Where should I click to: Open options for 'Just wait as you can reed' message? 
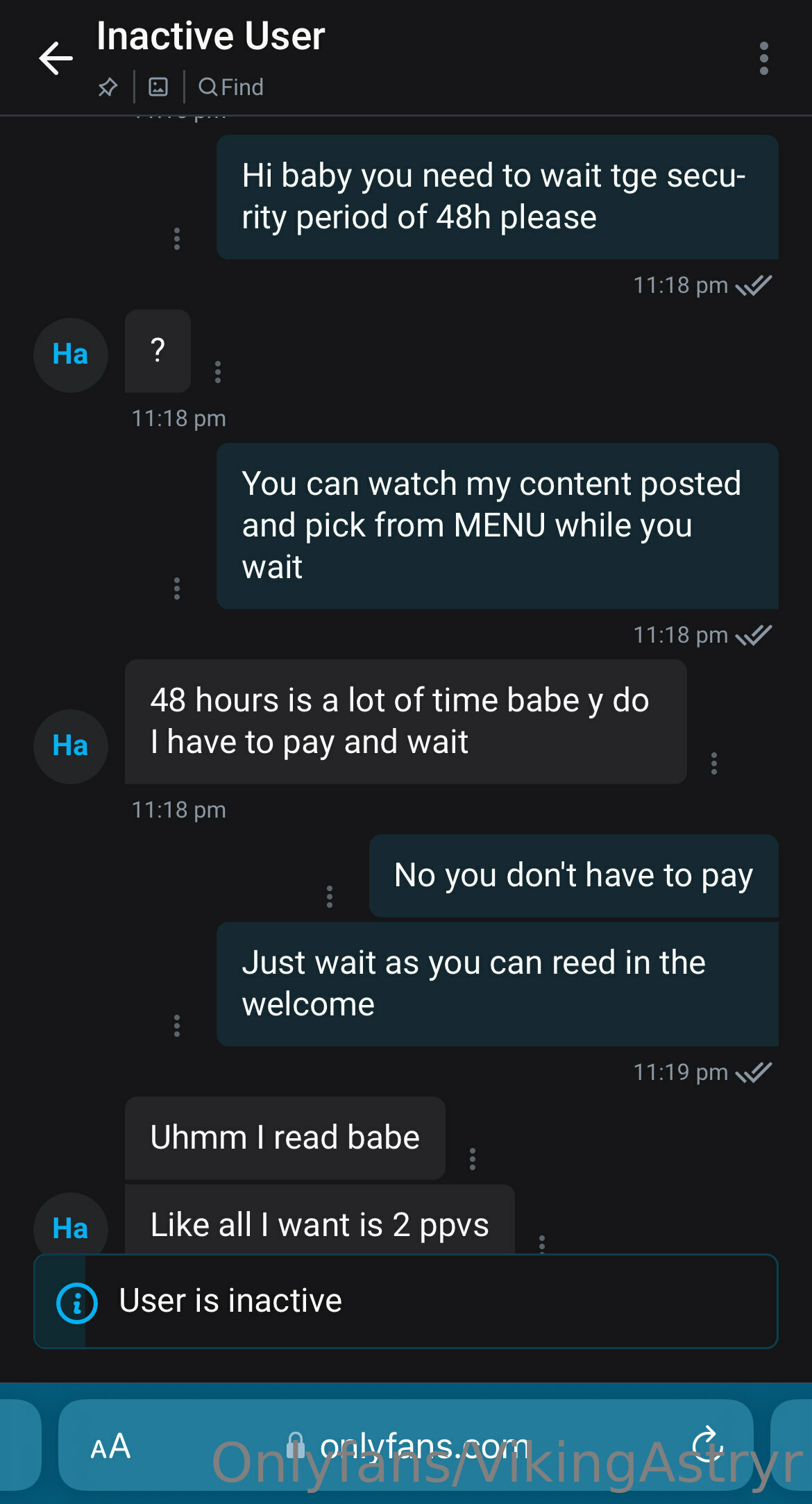pos(177,1025)
